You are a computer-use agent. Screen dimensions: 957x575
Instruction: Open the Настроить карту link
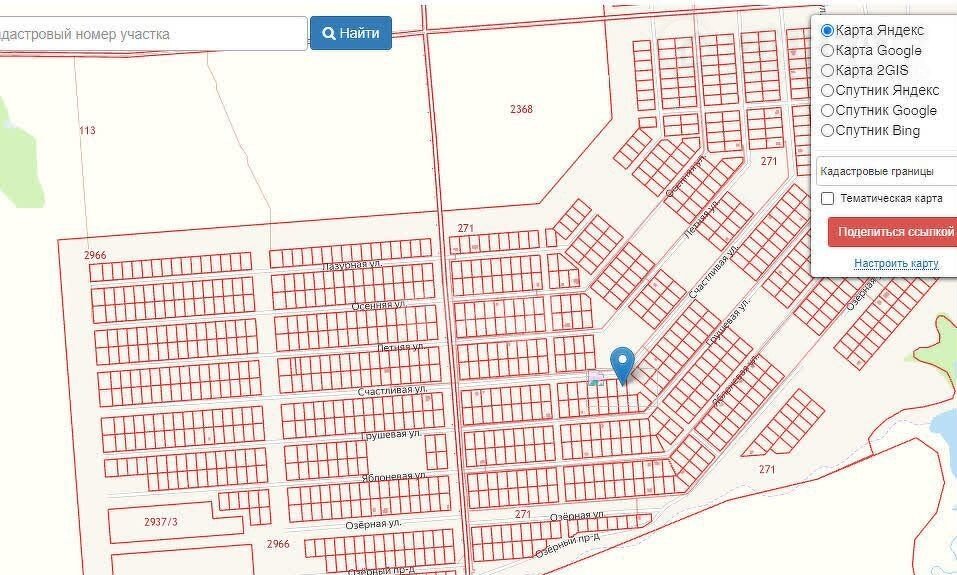896,263
